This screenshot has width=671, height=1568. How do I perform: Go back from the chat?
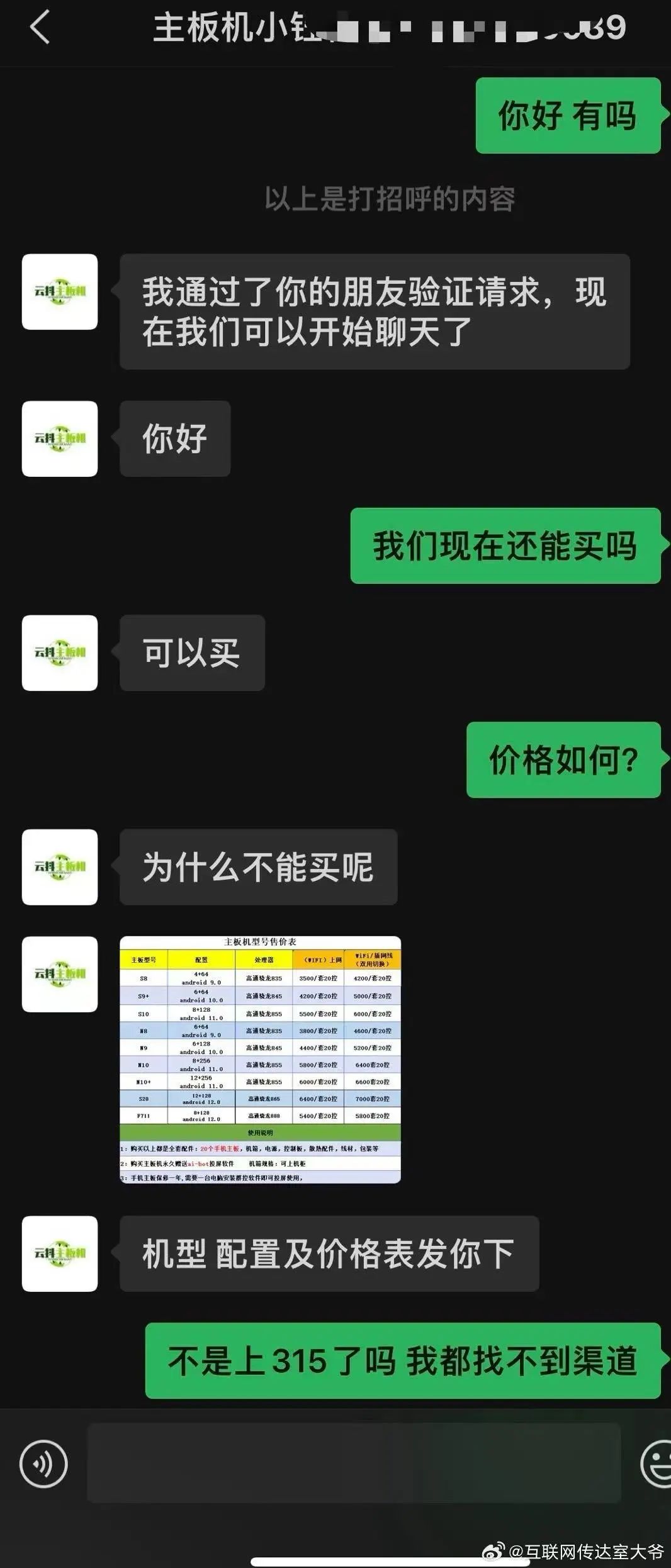click(40, 29)
